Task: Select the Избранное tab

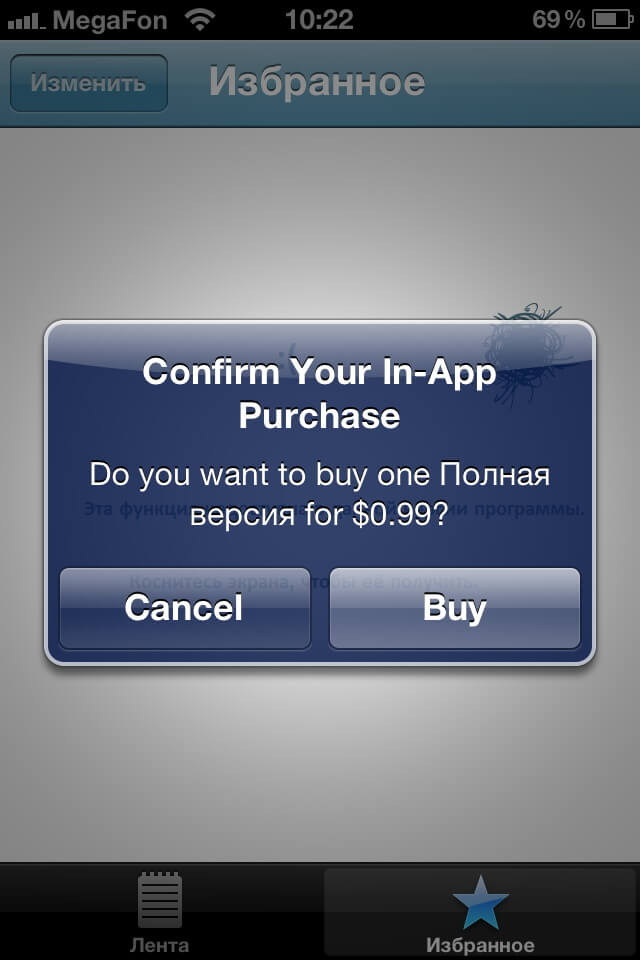Action: (480, 912)
